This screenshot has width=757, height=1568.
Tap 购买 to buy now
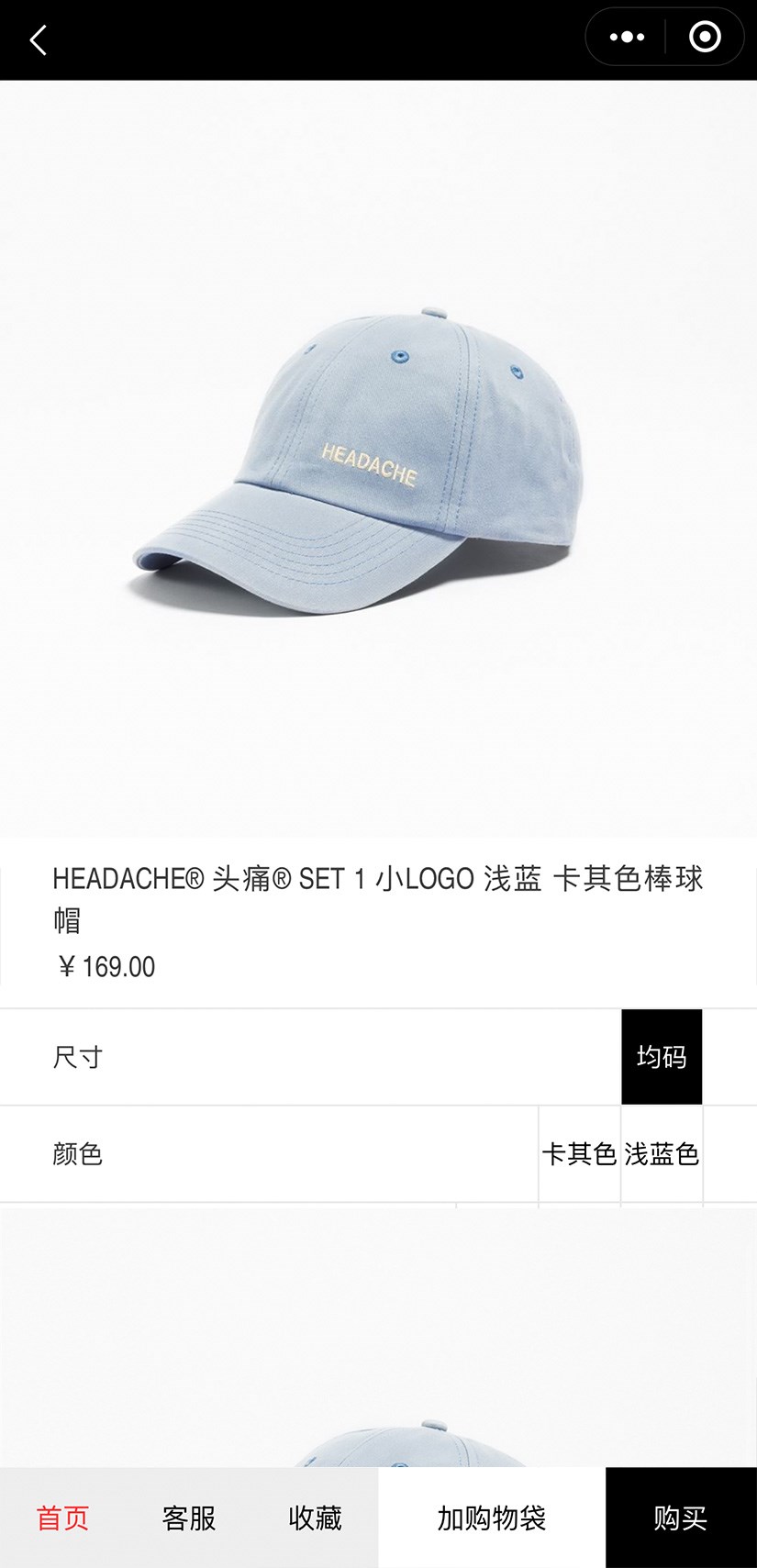681,1518
